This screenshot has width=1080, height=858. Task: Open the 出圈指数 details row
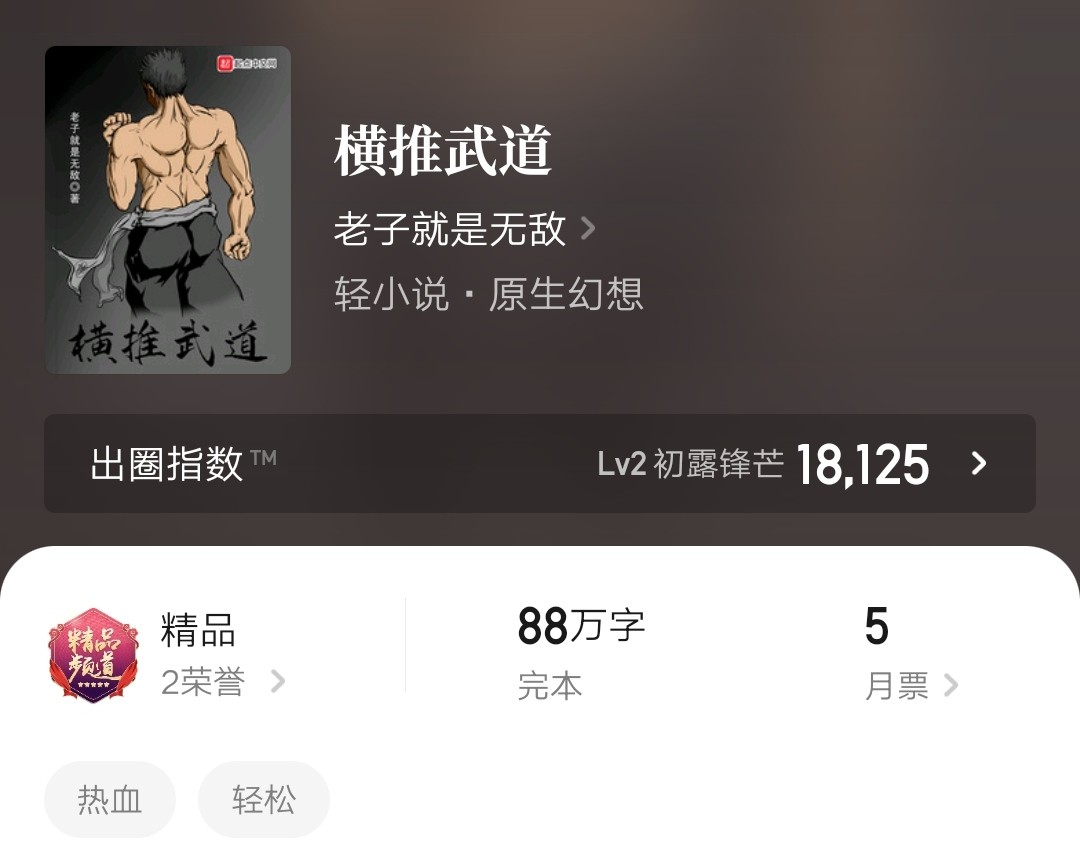point(539,464)
